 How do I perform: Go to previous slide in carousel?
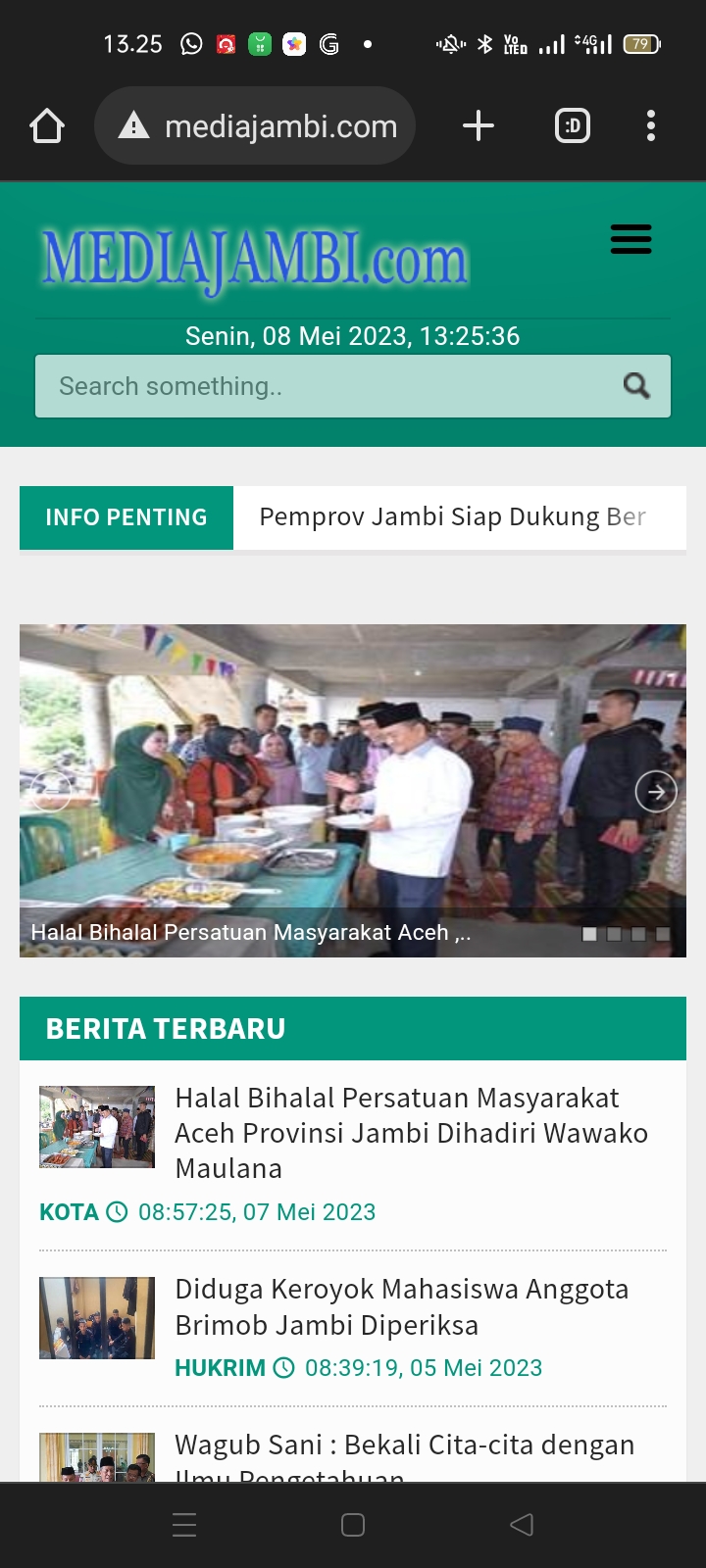50,791
